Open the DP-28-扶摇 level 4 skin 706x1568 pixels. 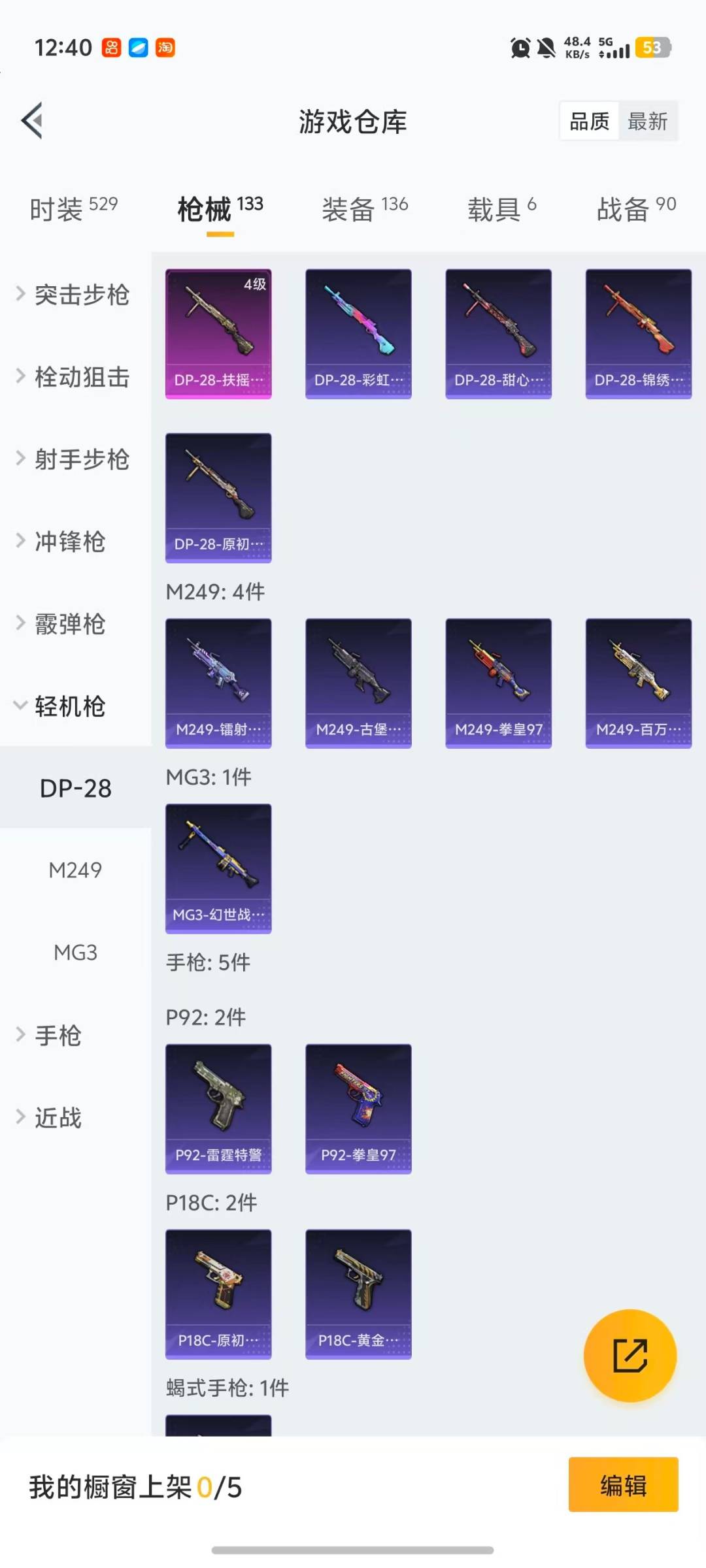point(218,333)
